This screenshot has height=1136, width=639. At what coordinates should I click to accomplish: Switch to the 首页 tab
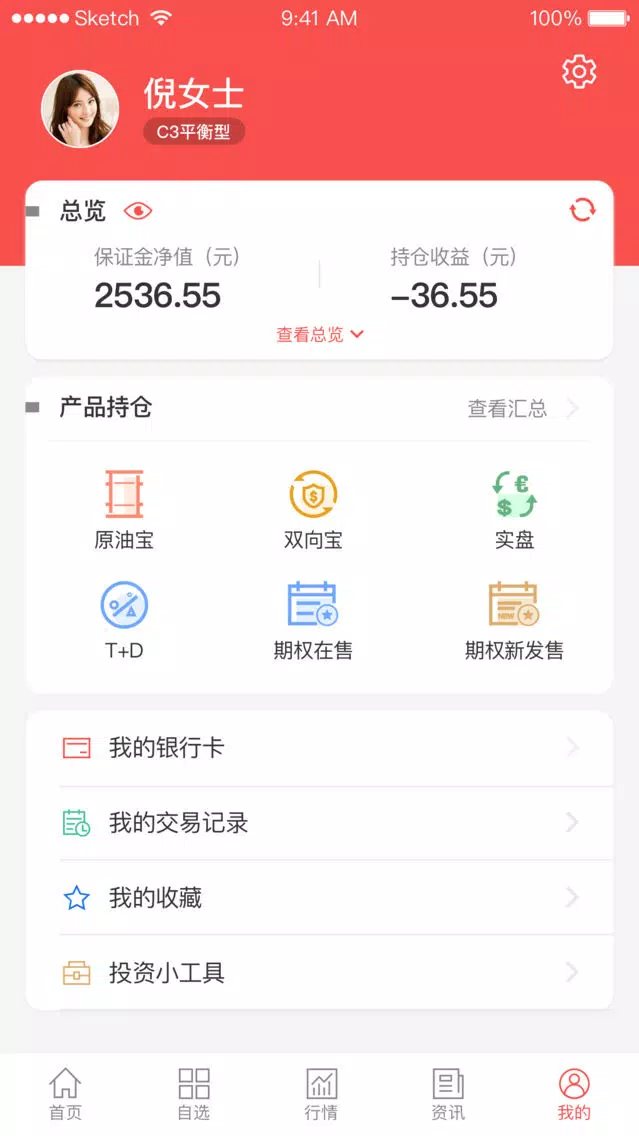65,1094
